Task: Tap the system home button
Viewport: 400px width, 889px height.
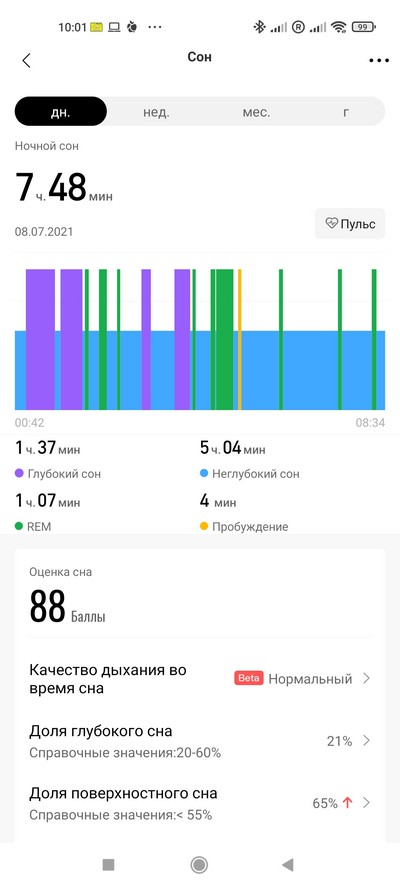Action: (x=199, y=865)
